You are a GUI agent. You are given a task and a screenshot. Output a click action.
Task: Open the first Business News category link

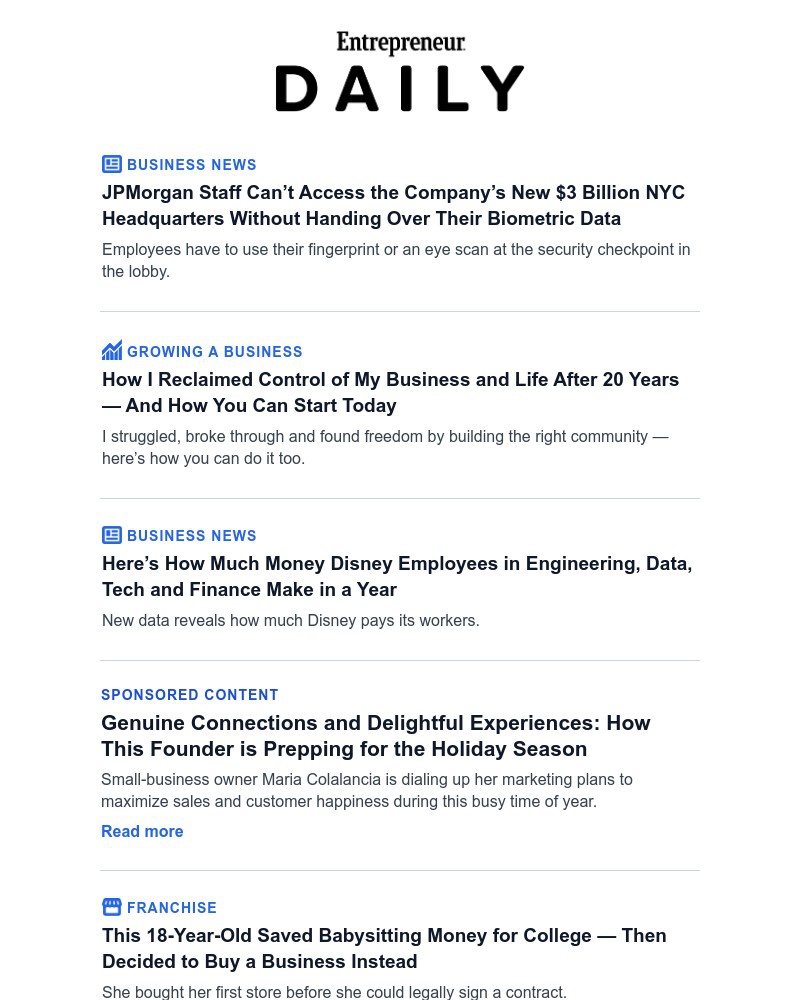[x=191, y=165]
